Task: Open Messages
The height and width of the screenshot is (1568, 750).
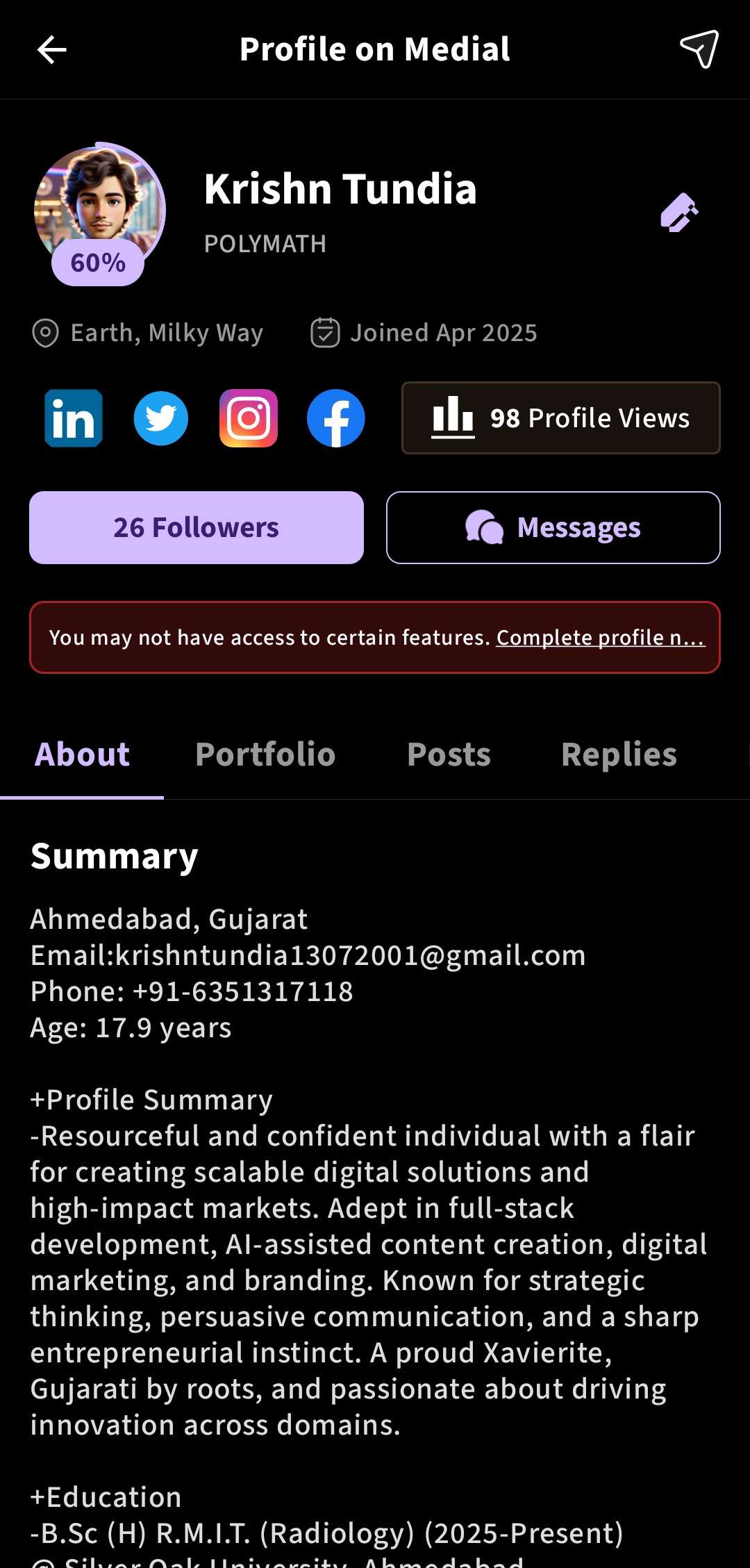Action: [x=553, y=528]
